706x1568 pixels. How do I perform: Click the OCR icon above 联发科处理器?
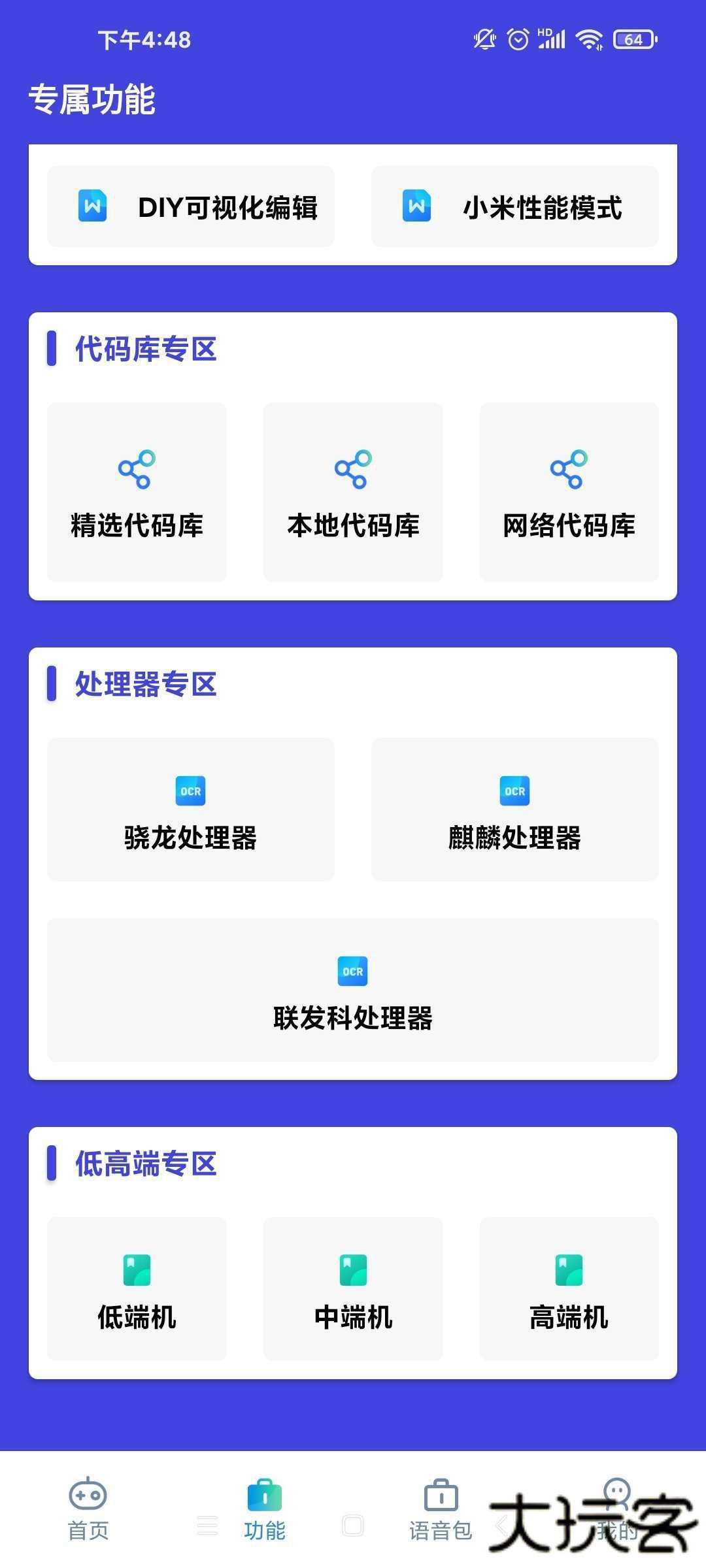[352, 971]
